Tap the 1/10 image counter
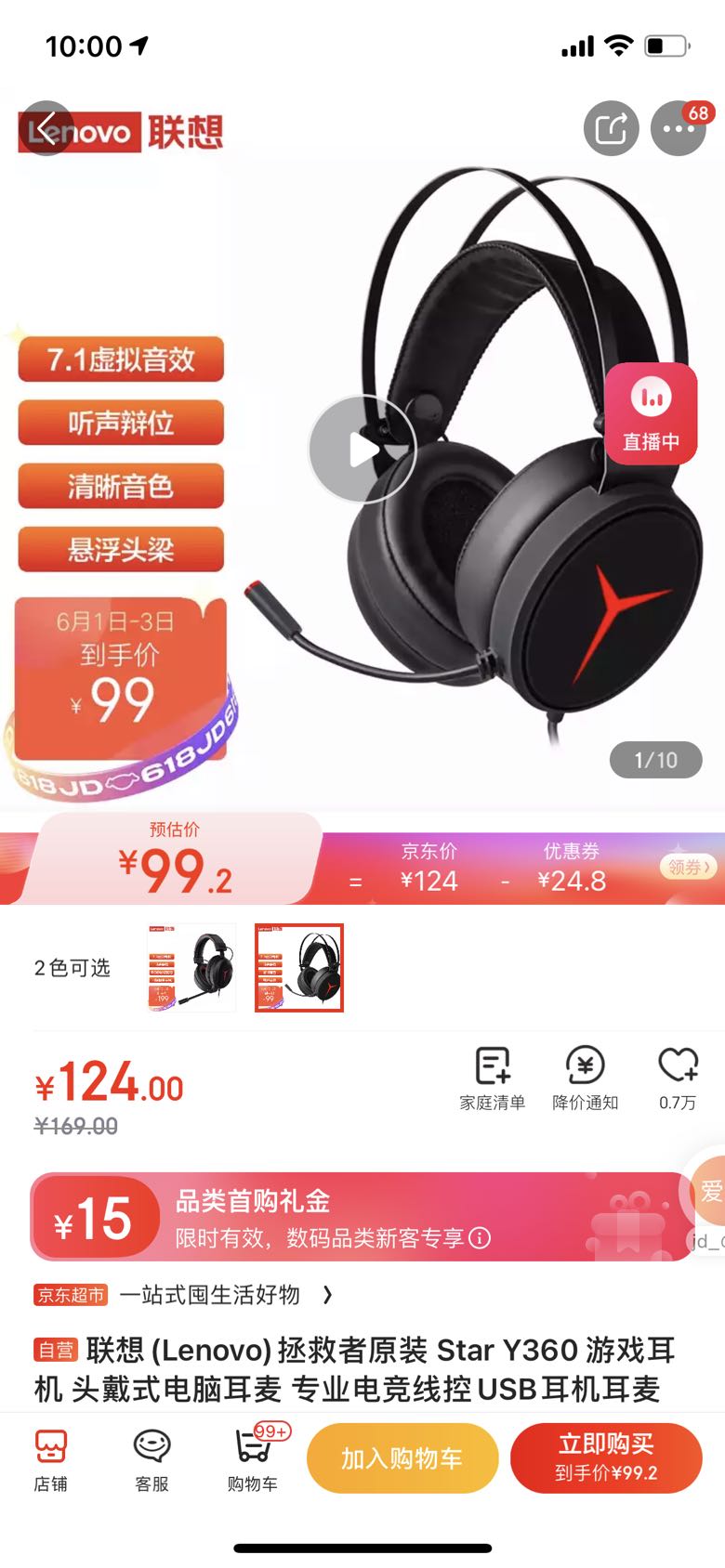The image size is (725, 1568). (655, 760)
